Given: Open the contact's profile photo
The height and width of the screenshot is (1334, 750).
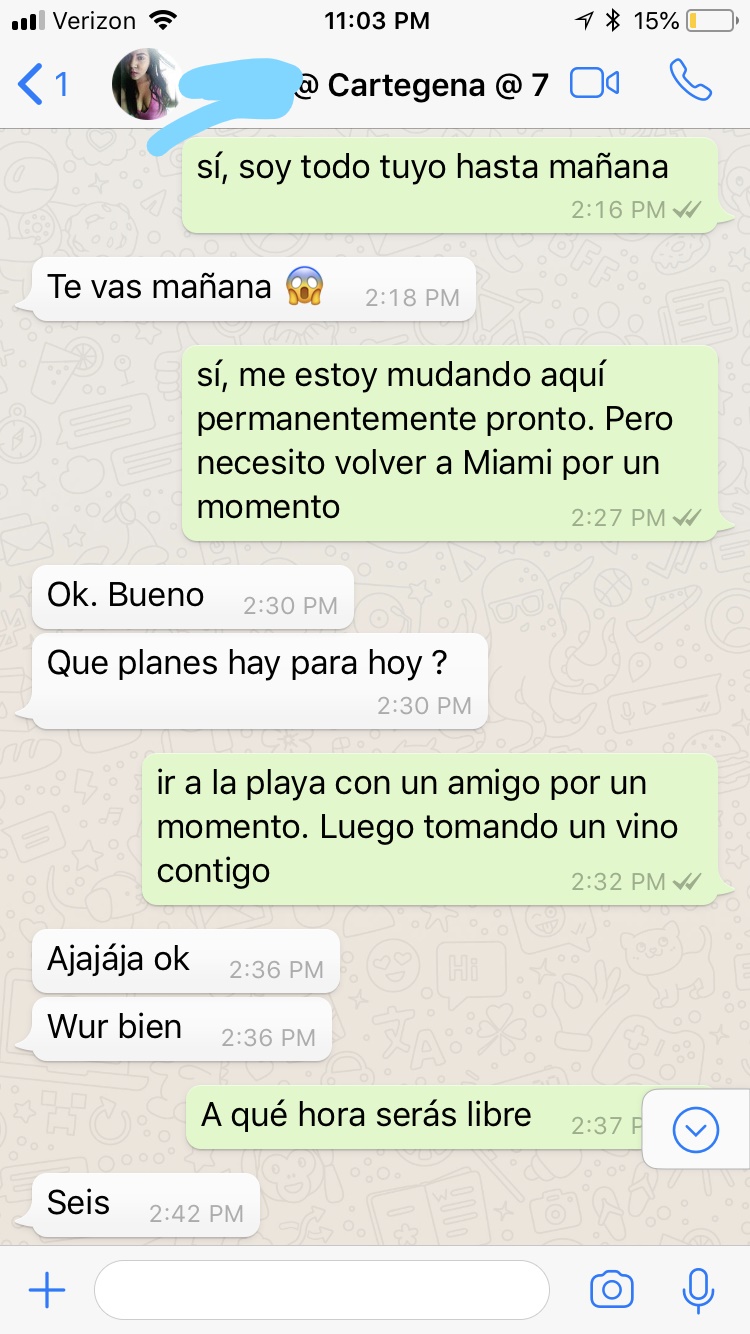Looking at the screenshot, I should 146,84.
